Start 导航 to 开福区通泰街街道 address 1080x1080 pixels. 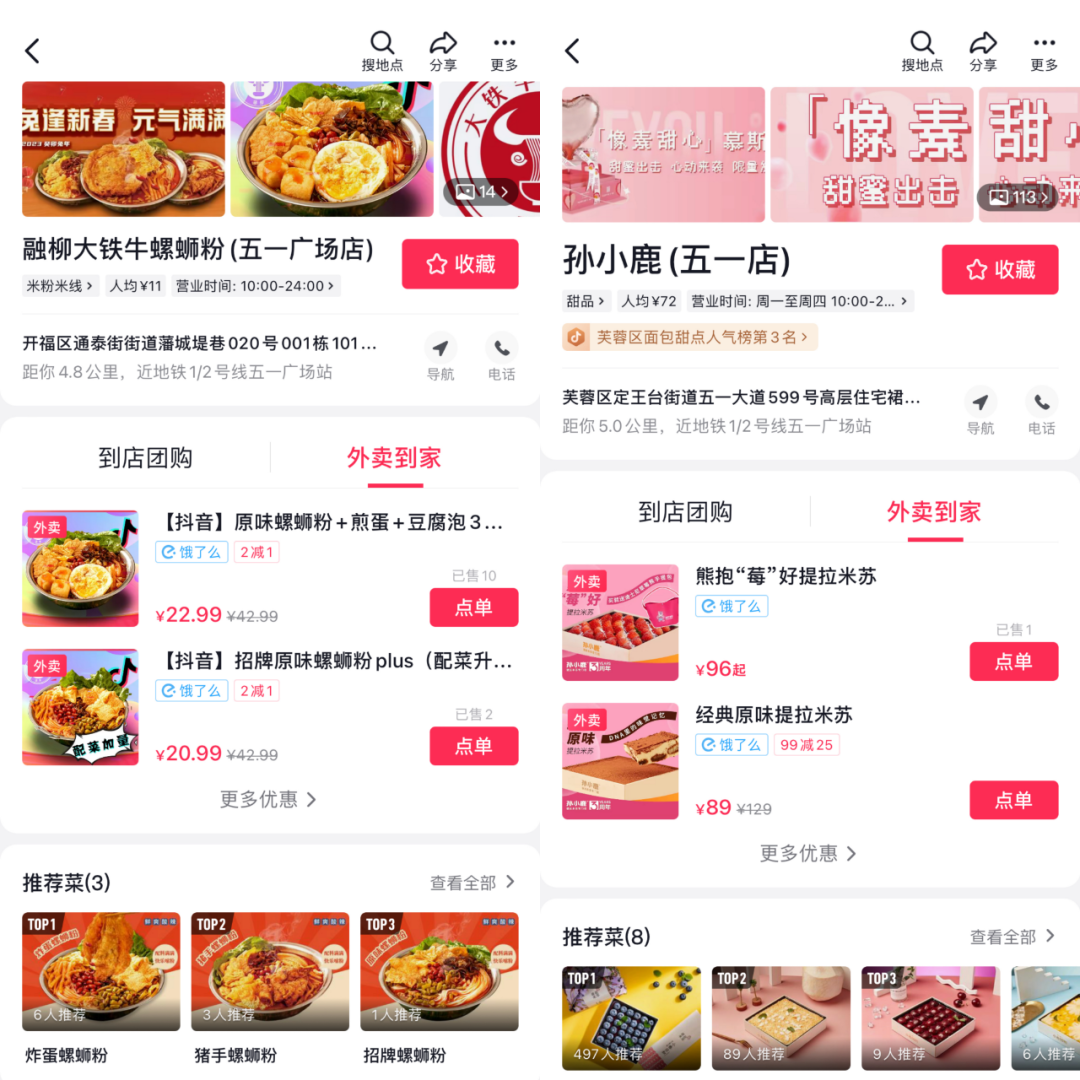tap(440, 357)
